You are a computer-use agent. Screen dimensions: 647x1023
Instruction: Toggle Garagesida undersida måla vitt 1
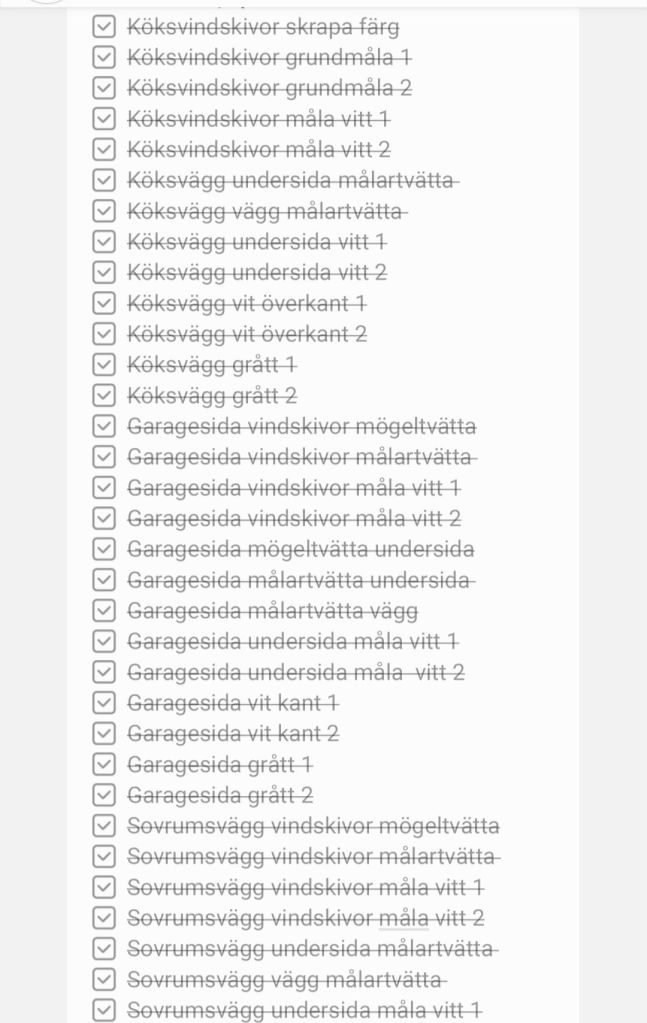[103, 641]
